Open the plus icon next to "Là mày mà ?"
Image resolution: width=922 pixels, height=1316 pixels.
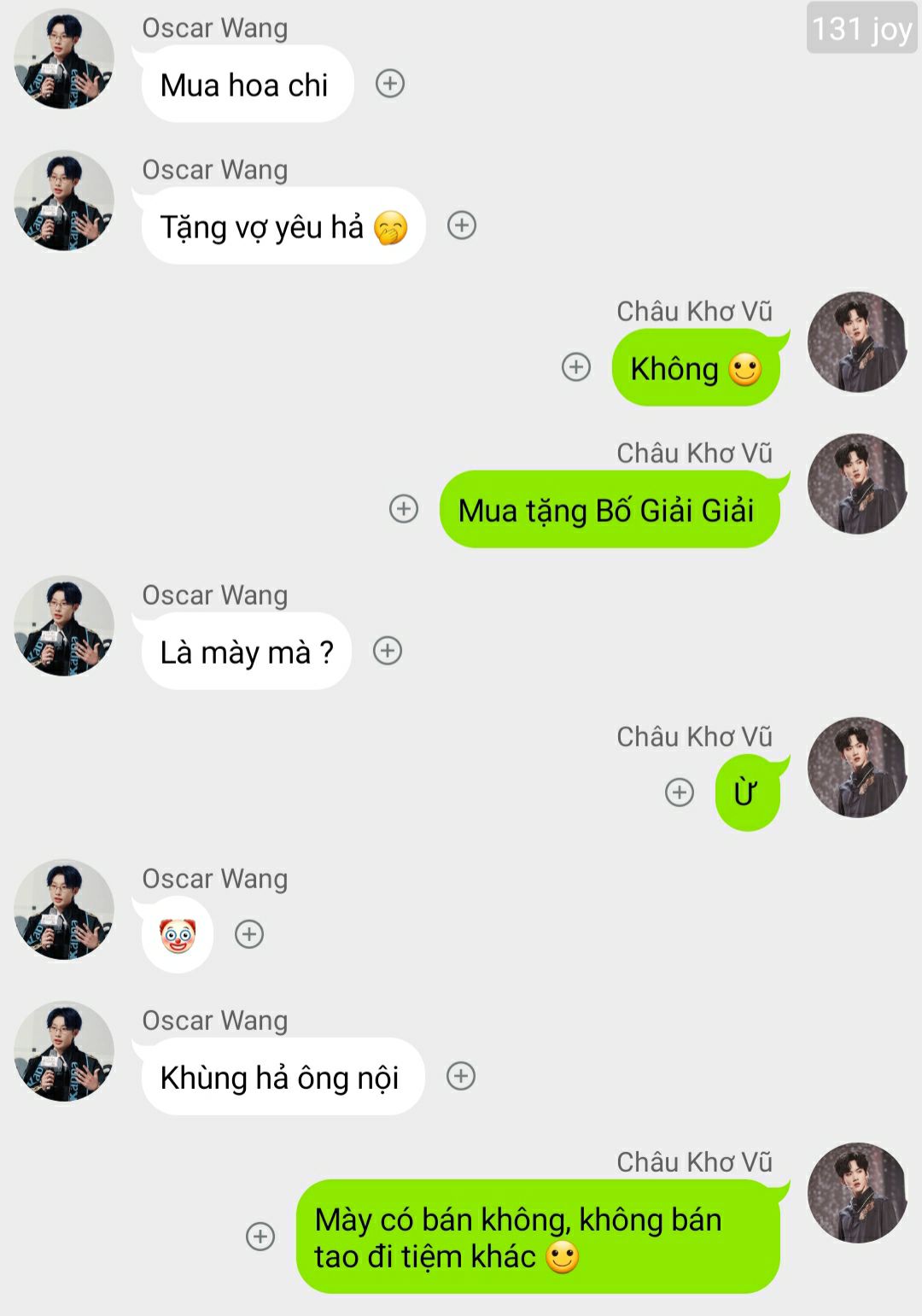pos(388,651)
